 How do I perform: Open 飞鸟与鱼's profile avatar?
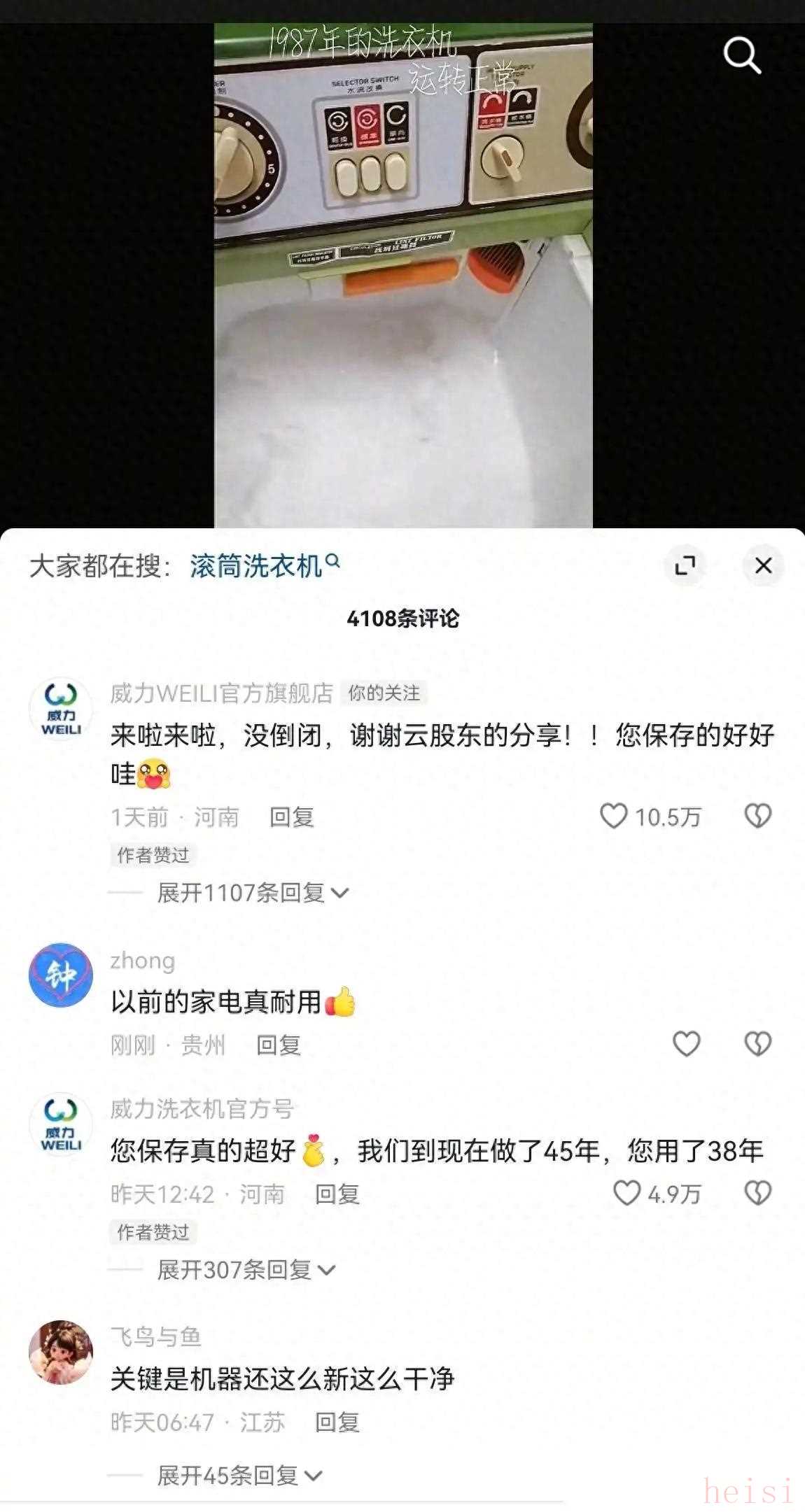point(61,1352)
